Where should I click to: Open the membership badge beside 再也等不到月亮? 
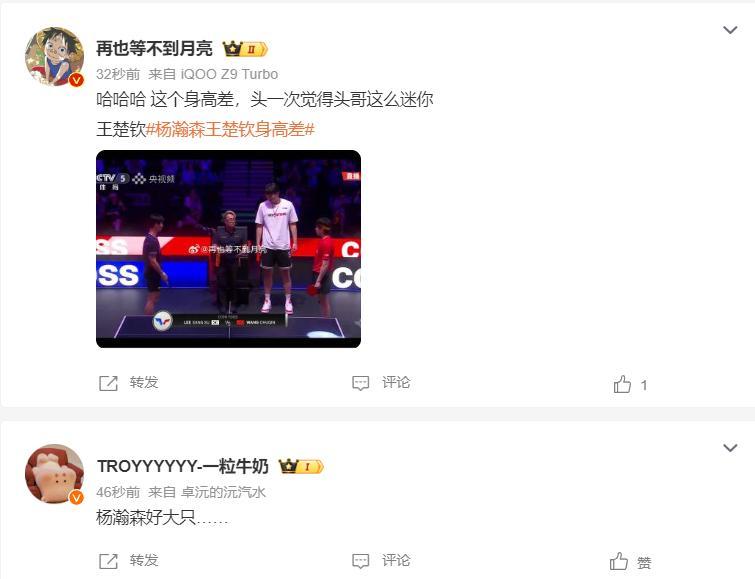click(x=245, y=49)
